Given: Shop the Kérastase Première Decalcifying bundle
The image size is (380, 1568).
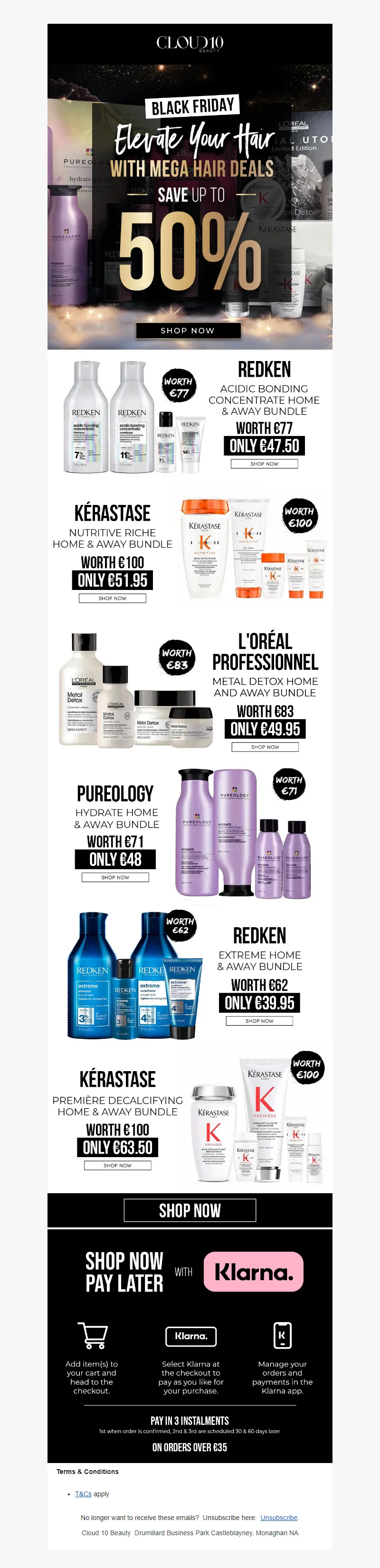Looking at the screenshot, I should [117, 1165].
